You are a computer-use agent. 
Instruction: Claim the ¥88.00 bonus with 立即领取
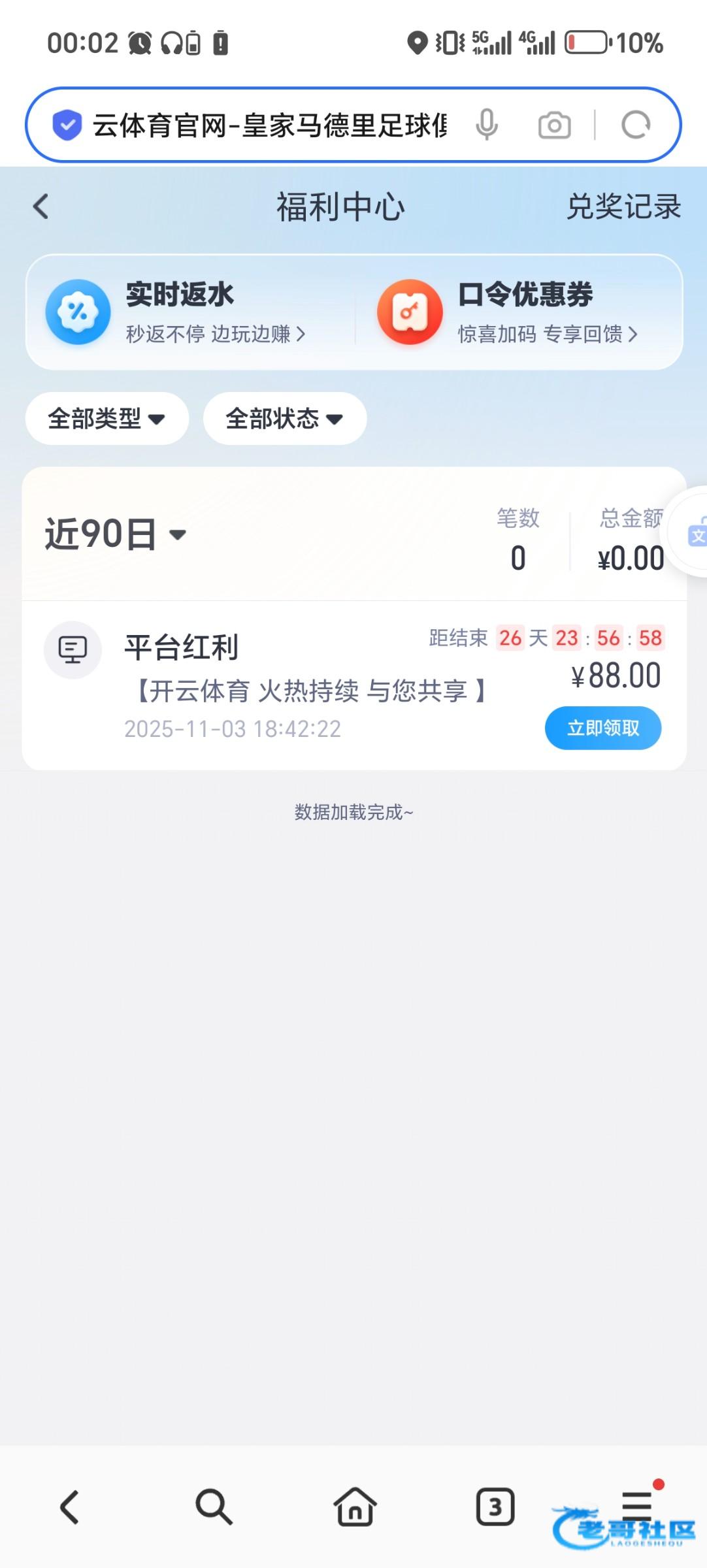click(603, 728)
